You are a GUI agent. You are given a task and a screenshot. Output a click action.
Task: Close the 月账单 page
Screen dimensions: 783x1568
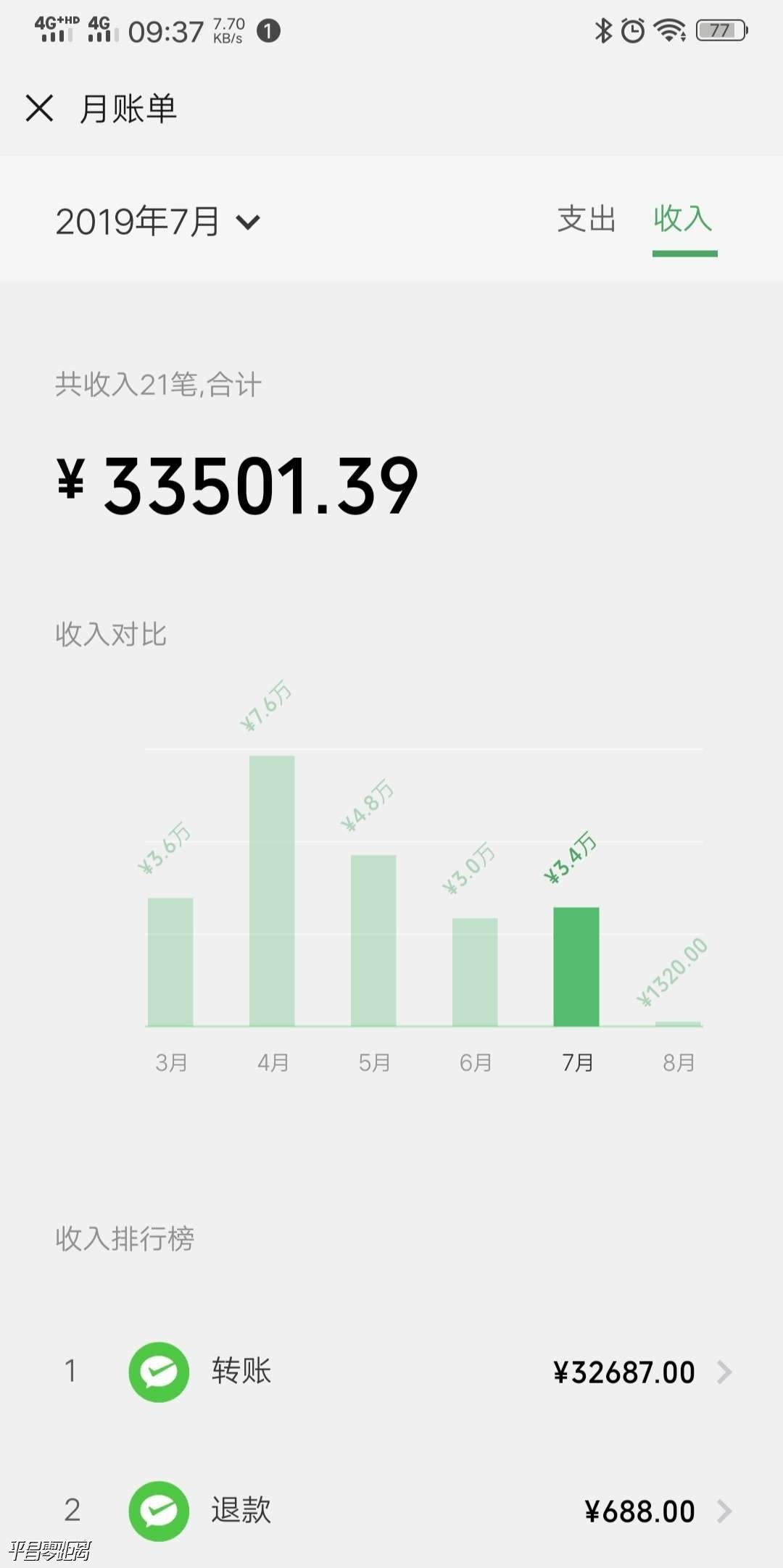tap(39, 109)
